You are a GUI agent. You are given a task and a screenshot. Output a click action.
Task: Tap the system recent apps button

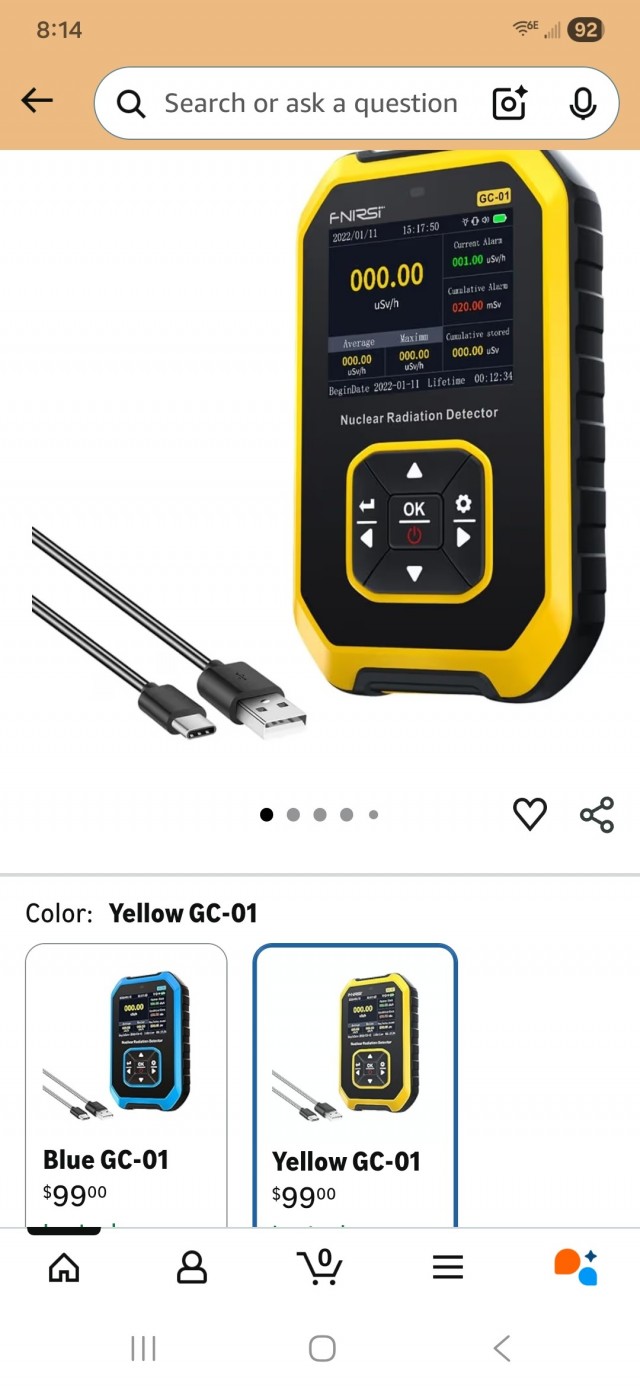[x=143, y=1348]
